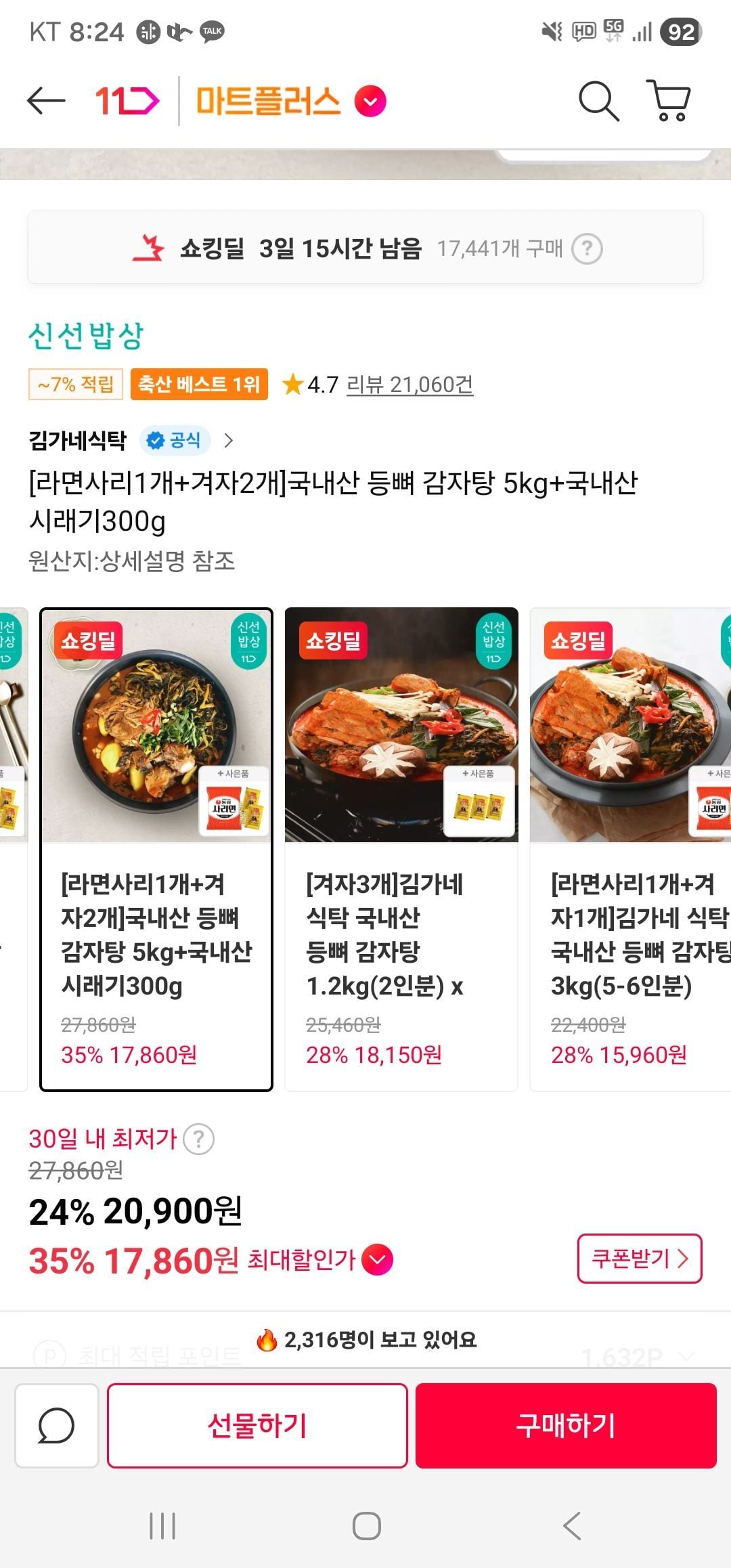
Task: Go back using the top arrow
Action: [x=46, y=102]
